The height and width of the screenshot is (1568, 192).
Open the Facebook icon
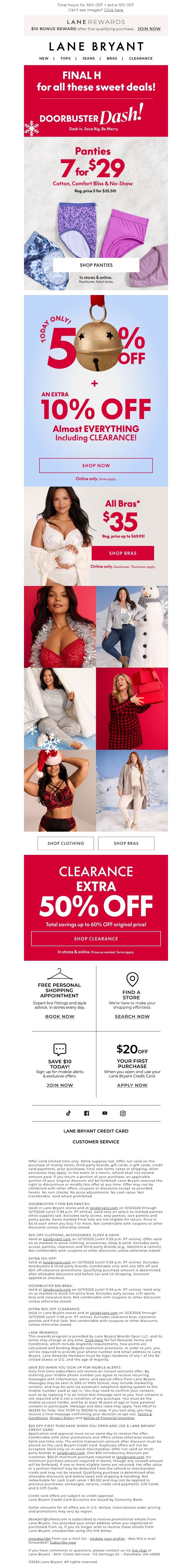tap(87, 1113)
